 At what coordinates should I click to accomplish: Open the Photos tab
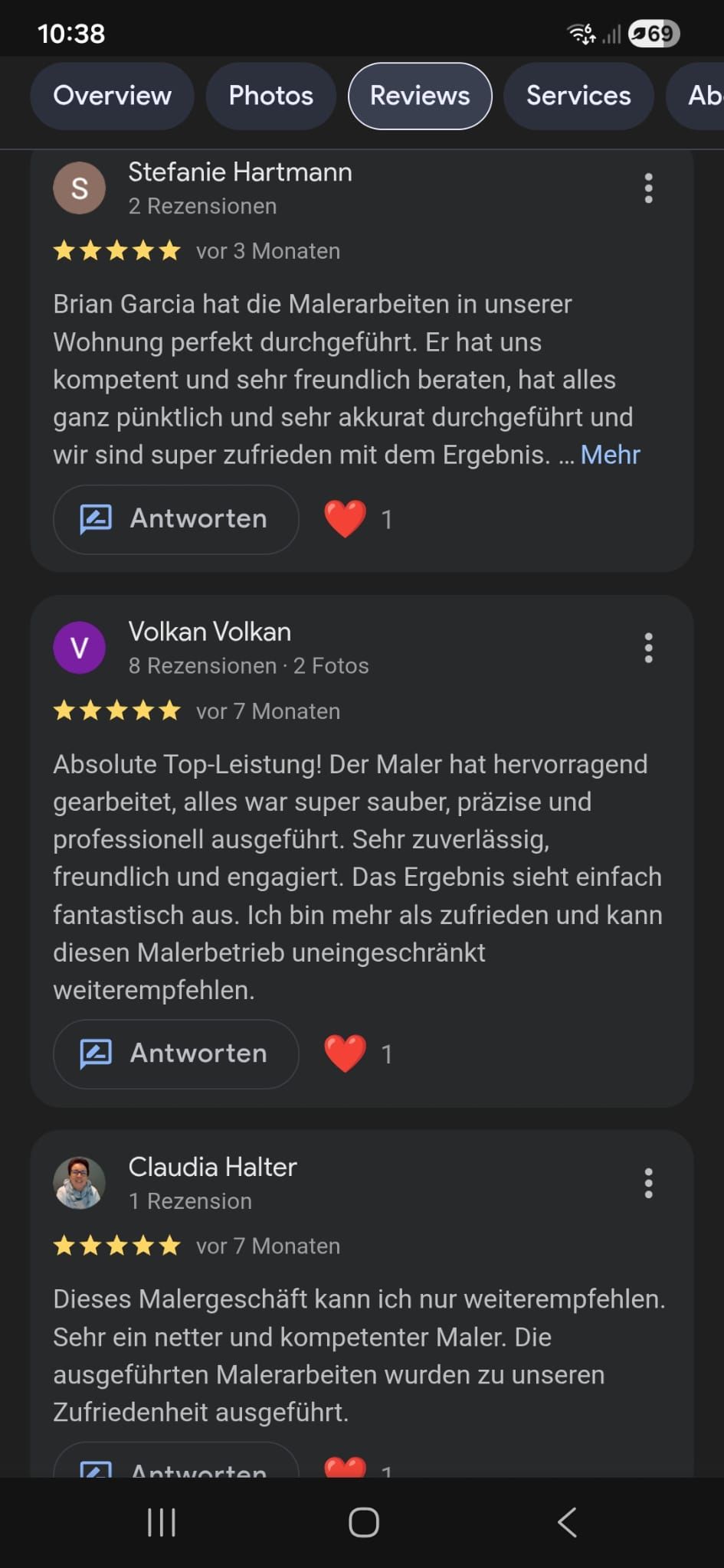point(270,96)
